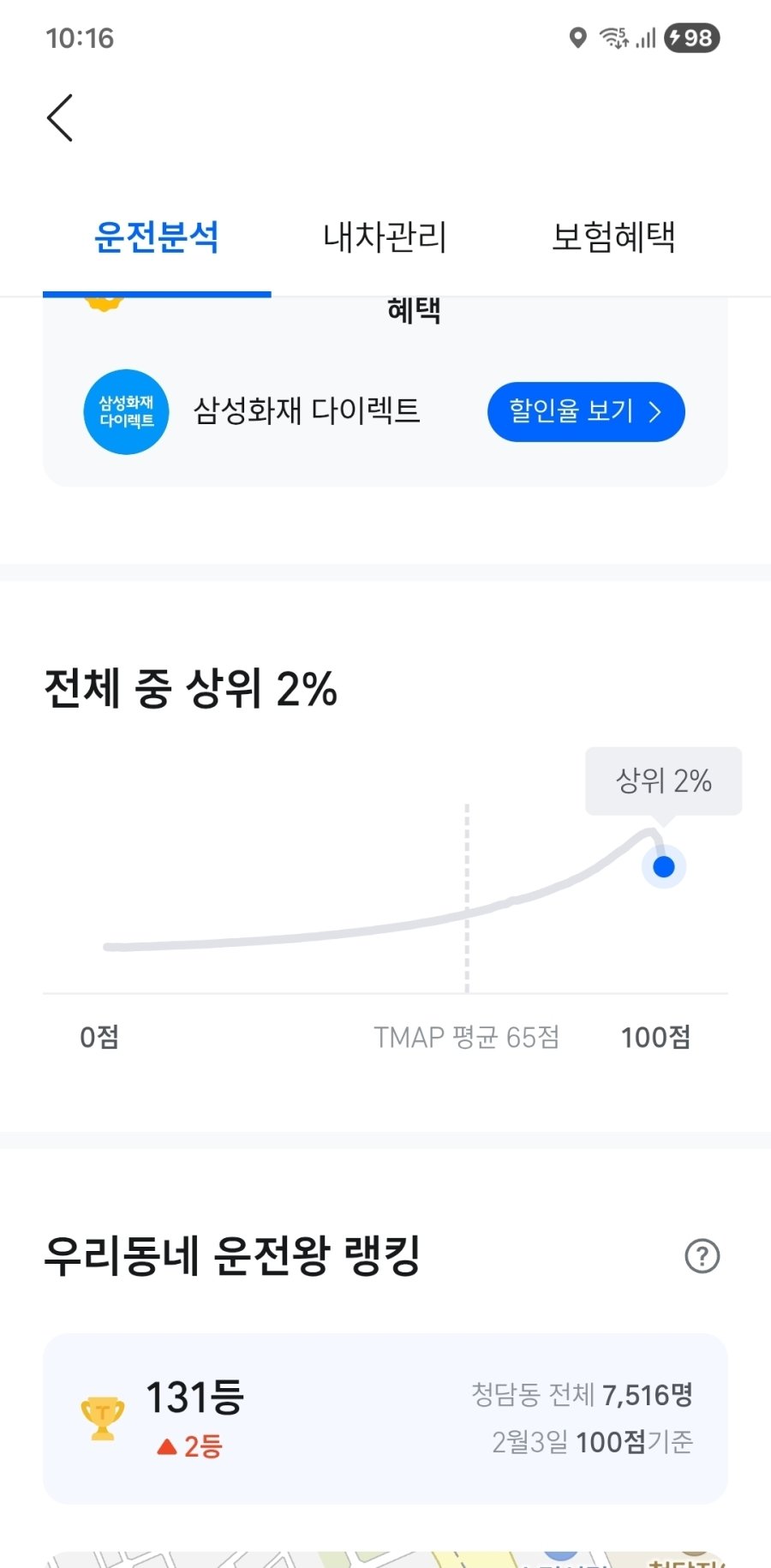Tap the 할인율 보기 button

pyautogui.click(x=586, y=412)
